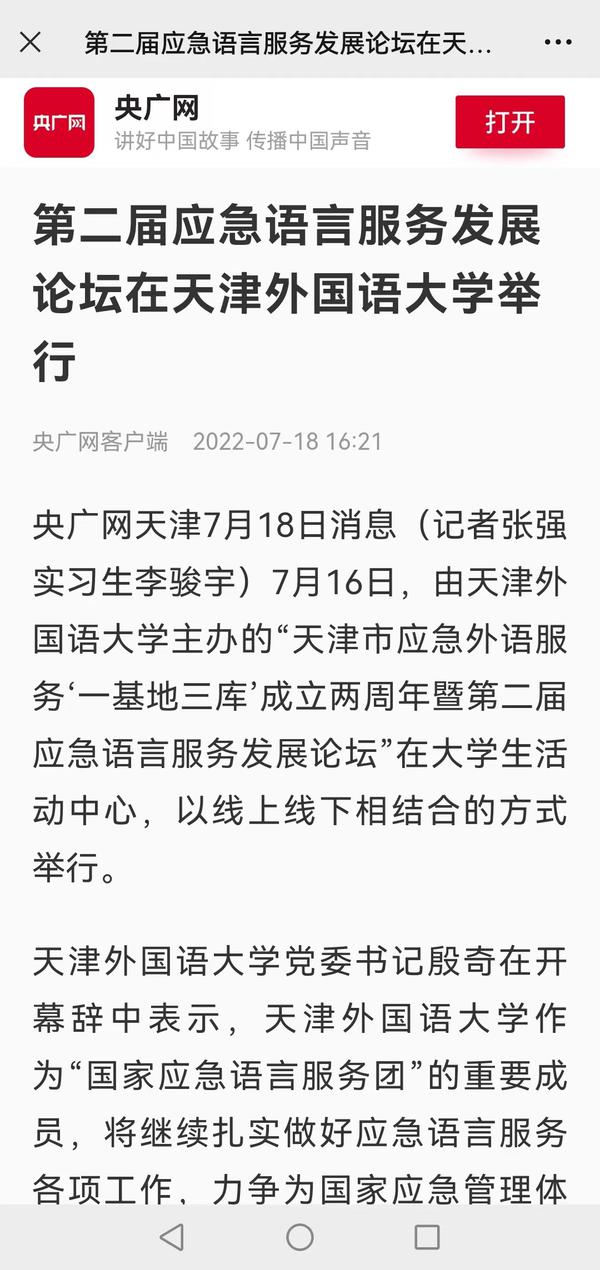Open the three-dot overflow menu
Image resolution: width=600 pixels, height=1270 pixels.
(558, 42)
